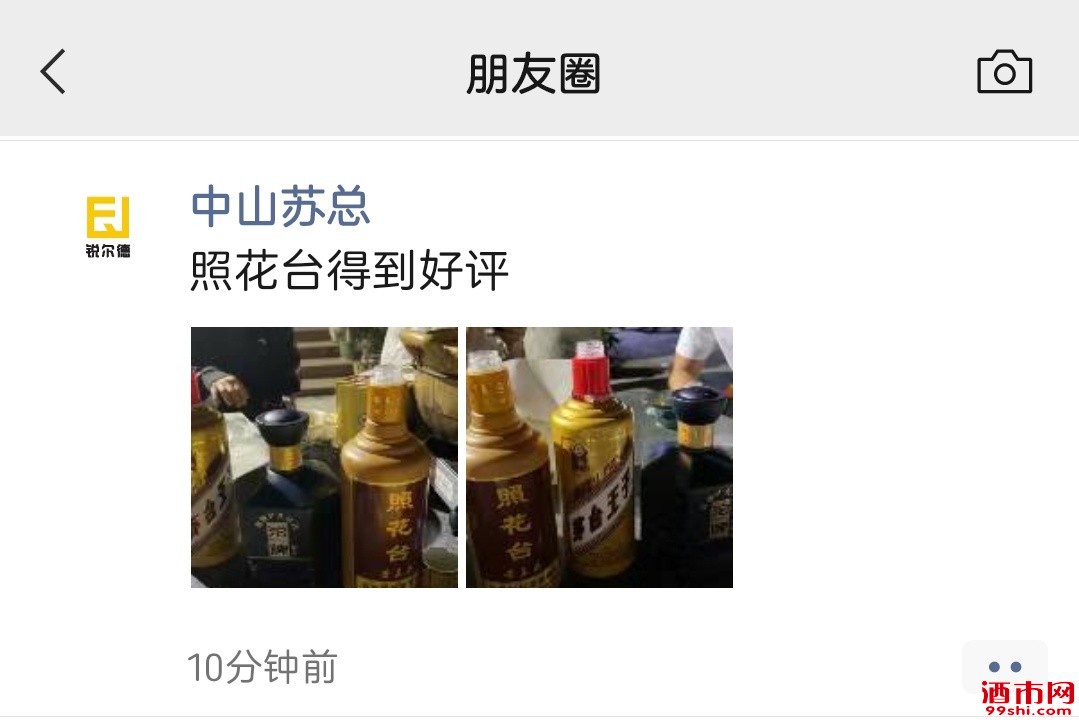This screenshot has width=1079, height=722.
Task: View the second photo in the post
Action: pos(599,457)
